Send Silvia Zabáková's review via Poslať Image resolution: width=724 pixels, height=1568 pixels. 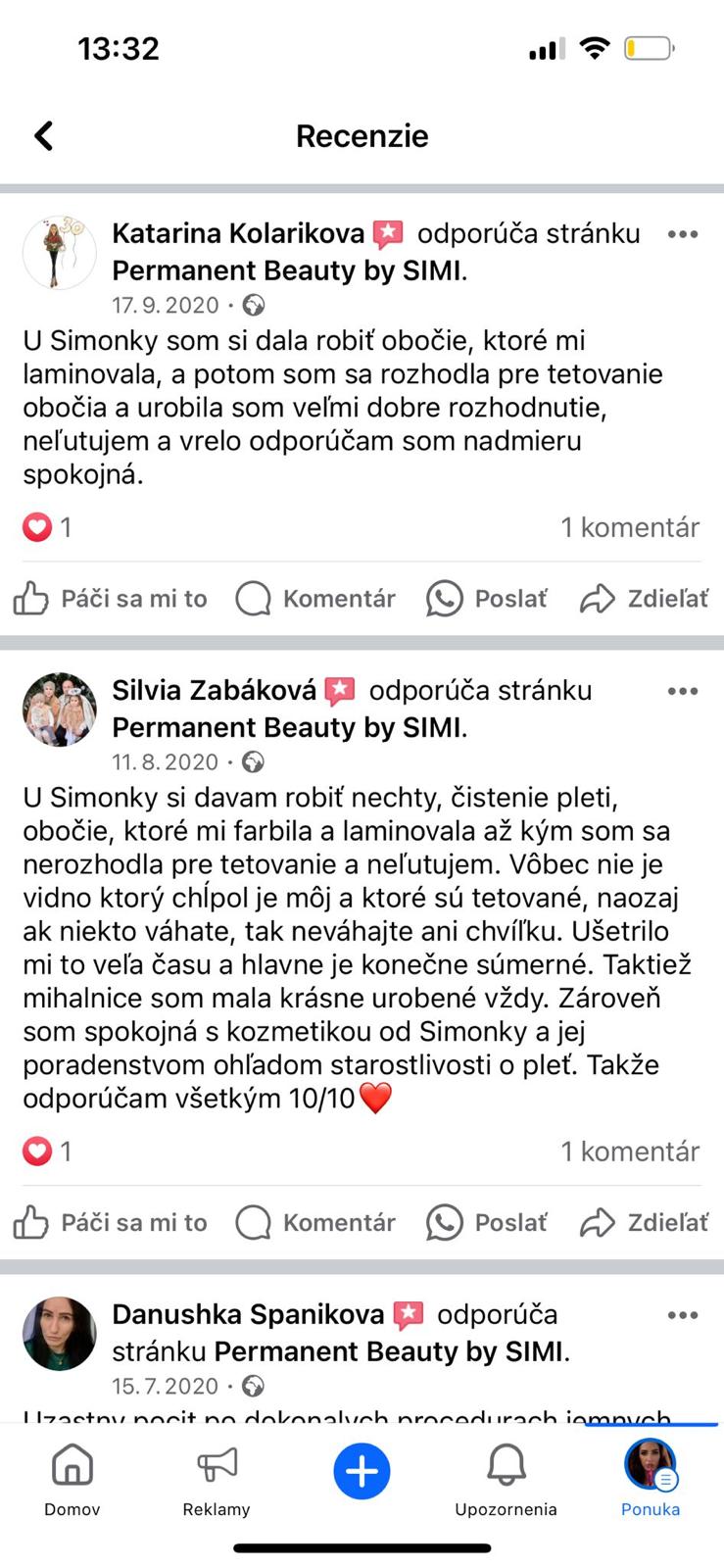point(487,1222)
